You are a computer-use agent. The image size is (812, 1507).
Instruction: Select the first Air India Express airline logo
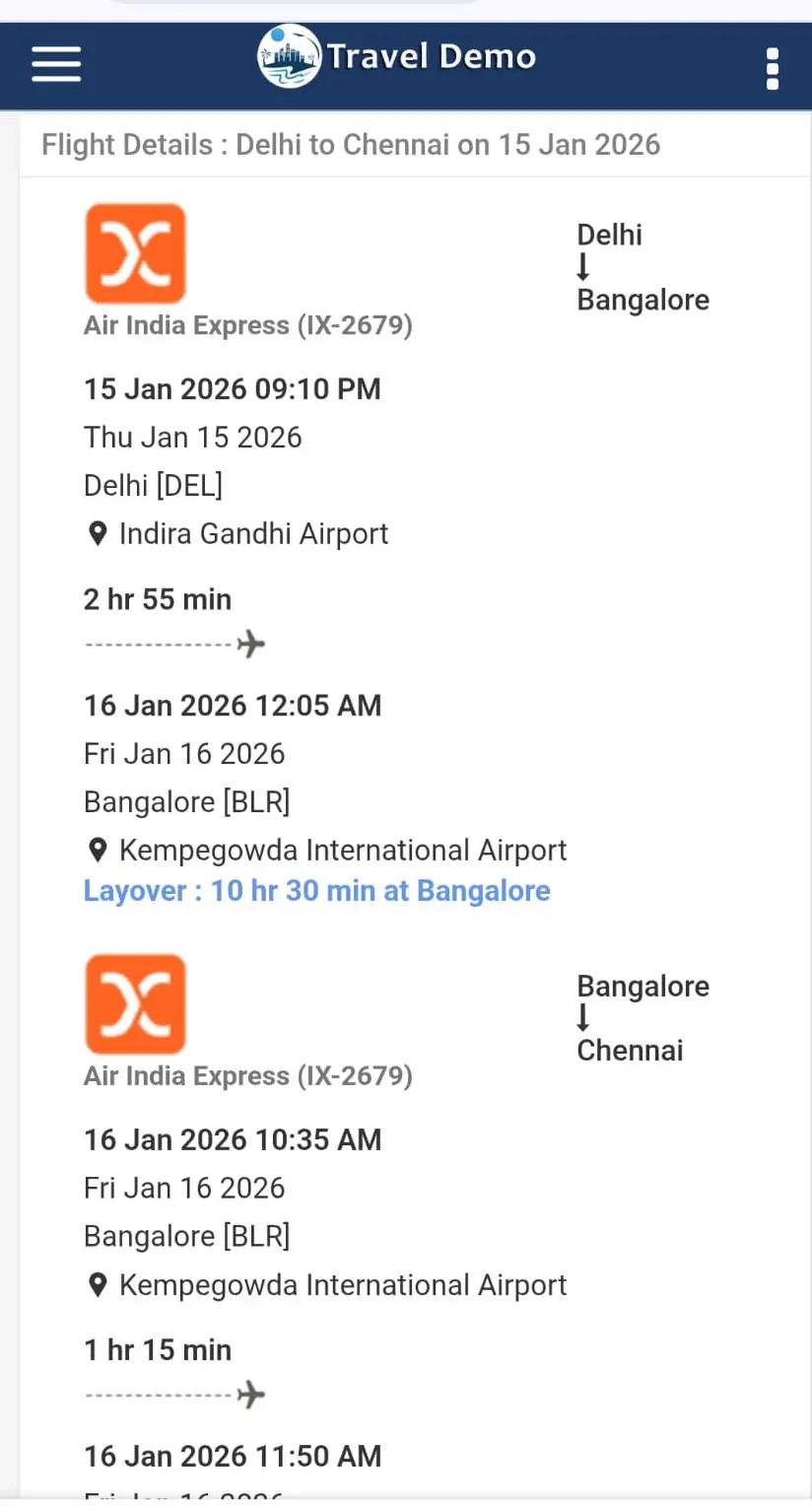click(135, 252)
